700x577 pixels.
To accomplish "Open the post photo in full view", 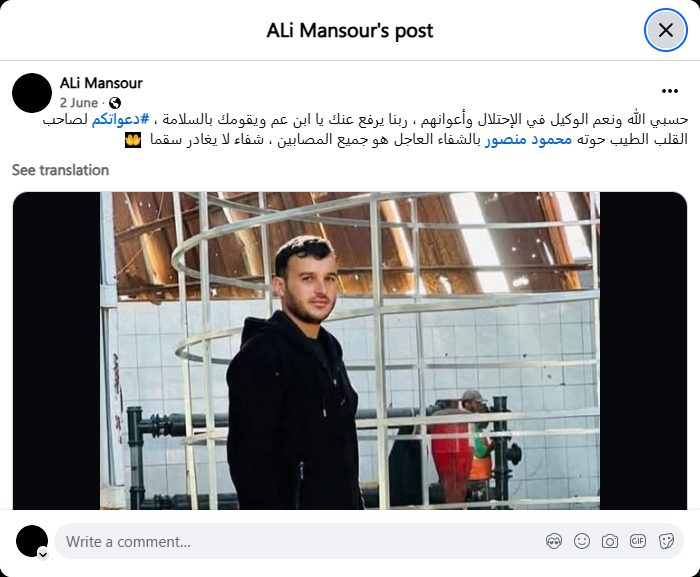I will click(350, 350).
